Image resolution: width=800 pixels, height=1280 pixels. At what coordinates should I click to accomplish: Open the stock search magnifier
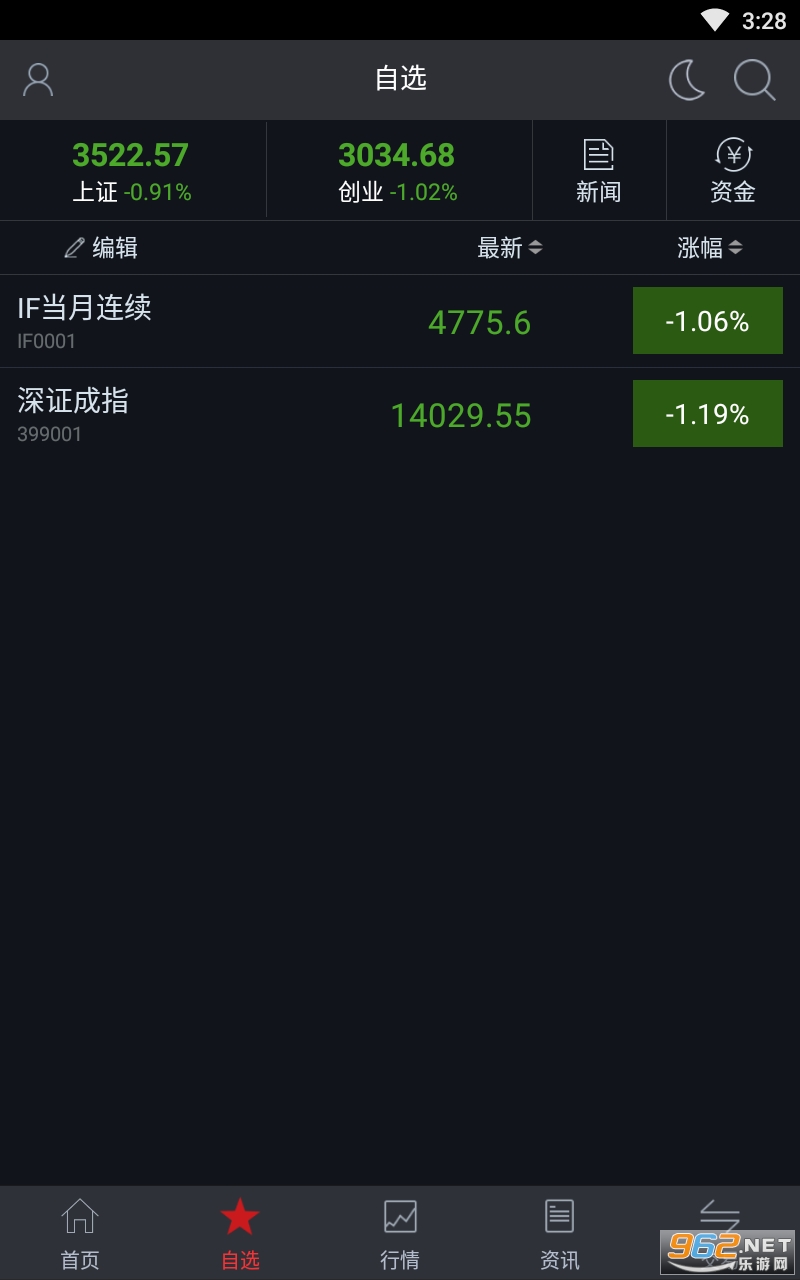754,80
